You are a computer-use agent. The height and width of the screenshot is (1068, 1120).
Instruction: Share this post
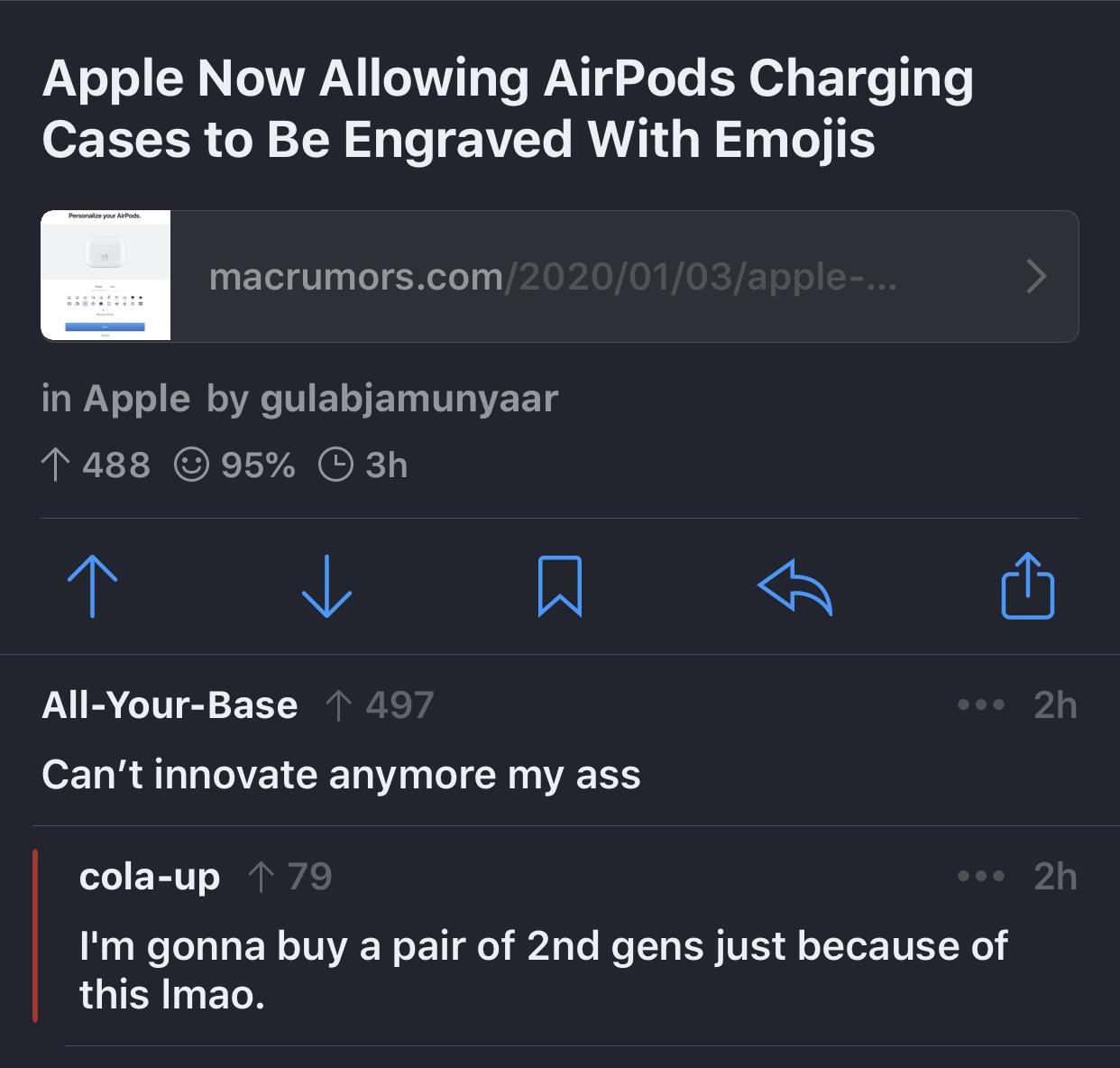pos(1027,586)
